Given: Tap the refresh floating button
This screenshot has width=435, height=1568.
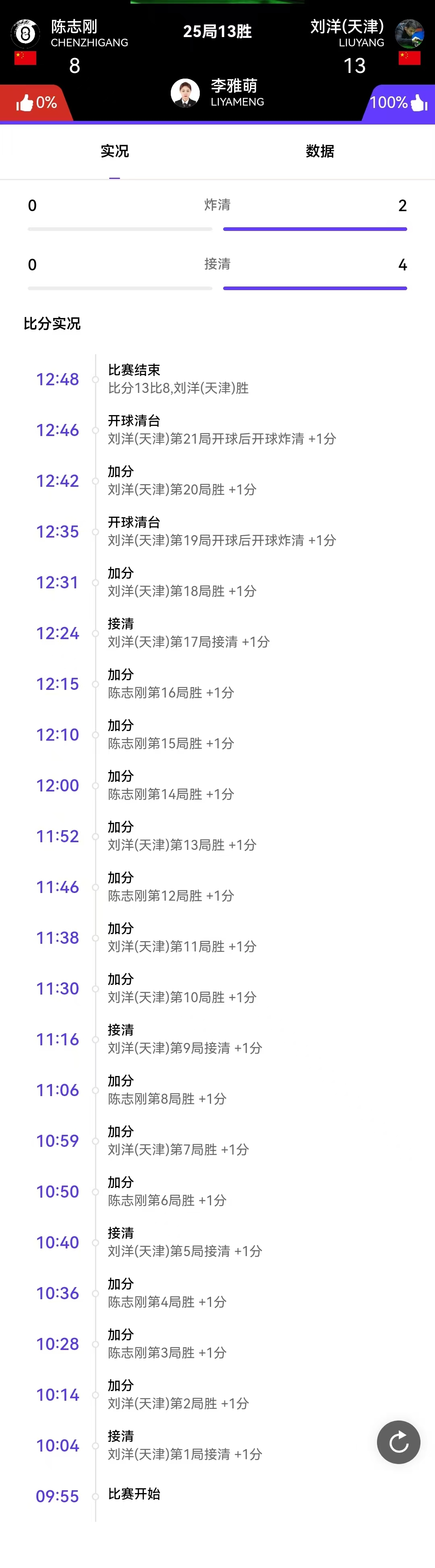Looking at the screenshot, I should click(x=398, y=1442).
